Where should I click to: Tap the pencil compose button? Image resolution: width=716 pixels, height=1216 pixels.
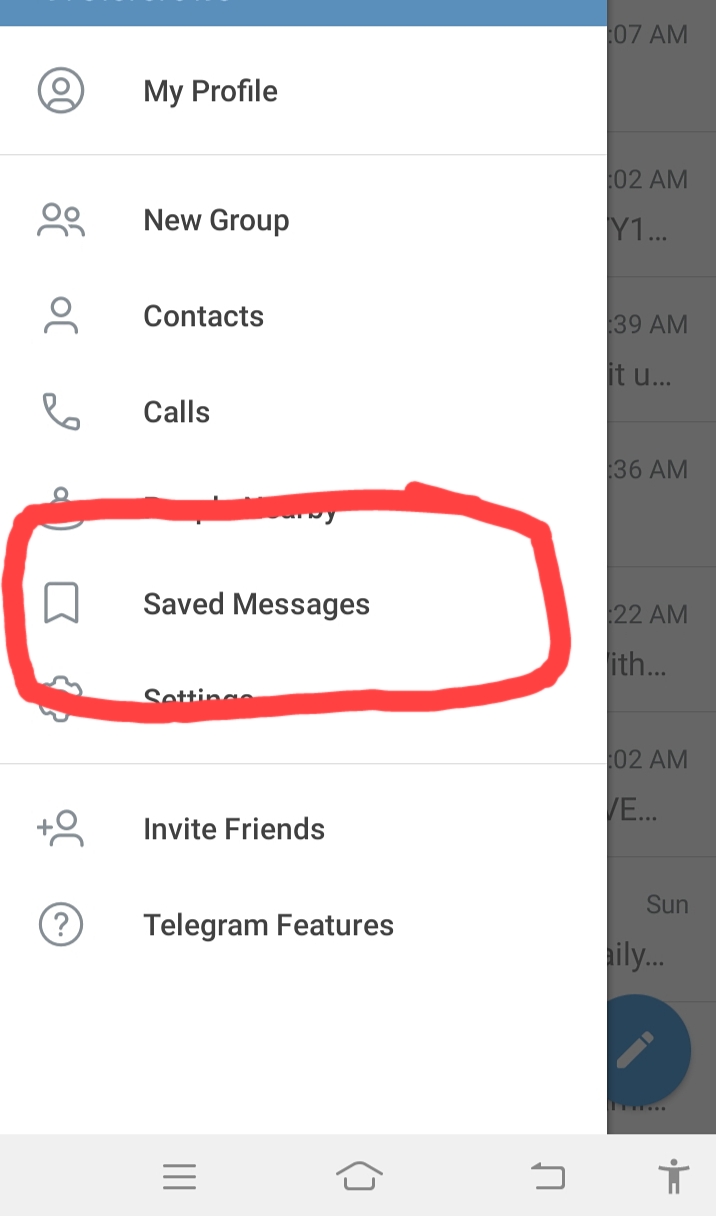pos(636,1050)
